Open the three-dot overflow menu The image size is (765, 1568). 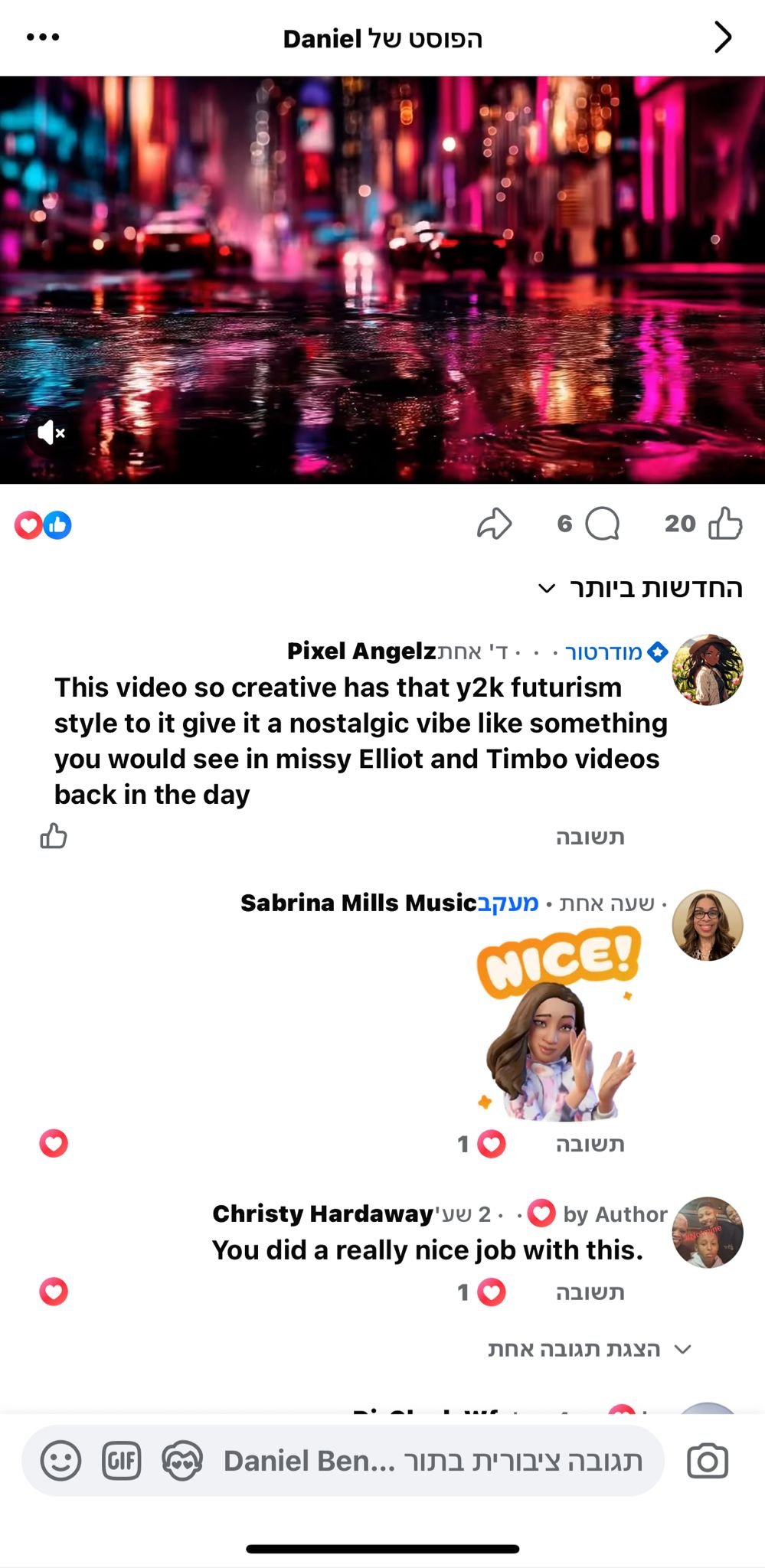[43, 38]
